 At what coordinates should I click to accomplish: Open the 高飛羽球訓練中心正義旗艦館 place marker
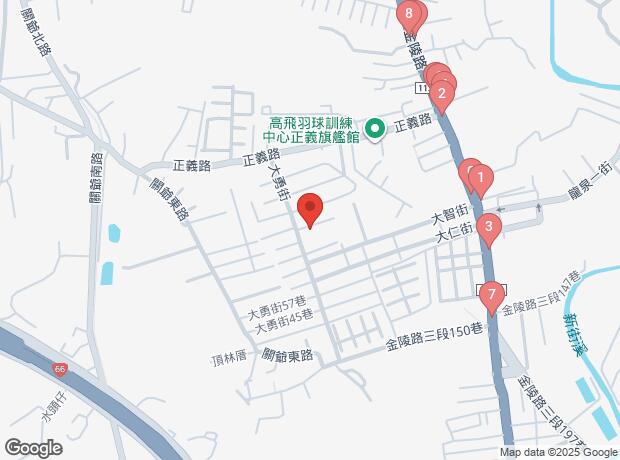coord(375,127)
